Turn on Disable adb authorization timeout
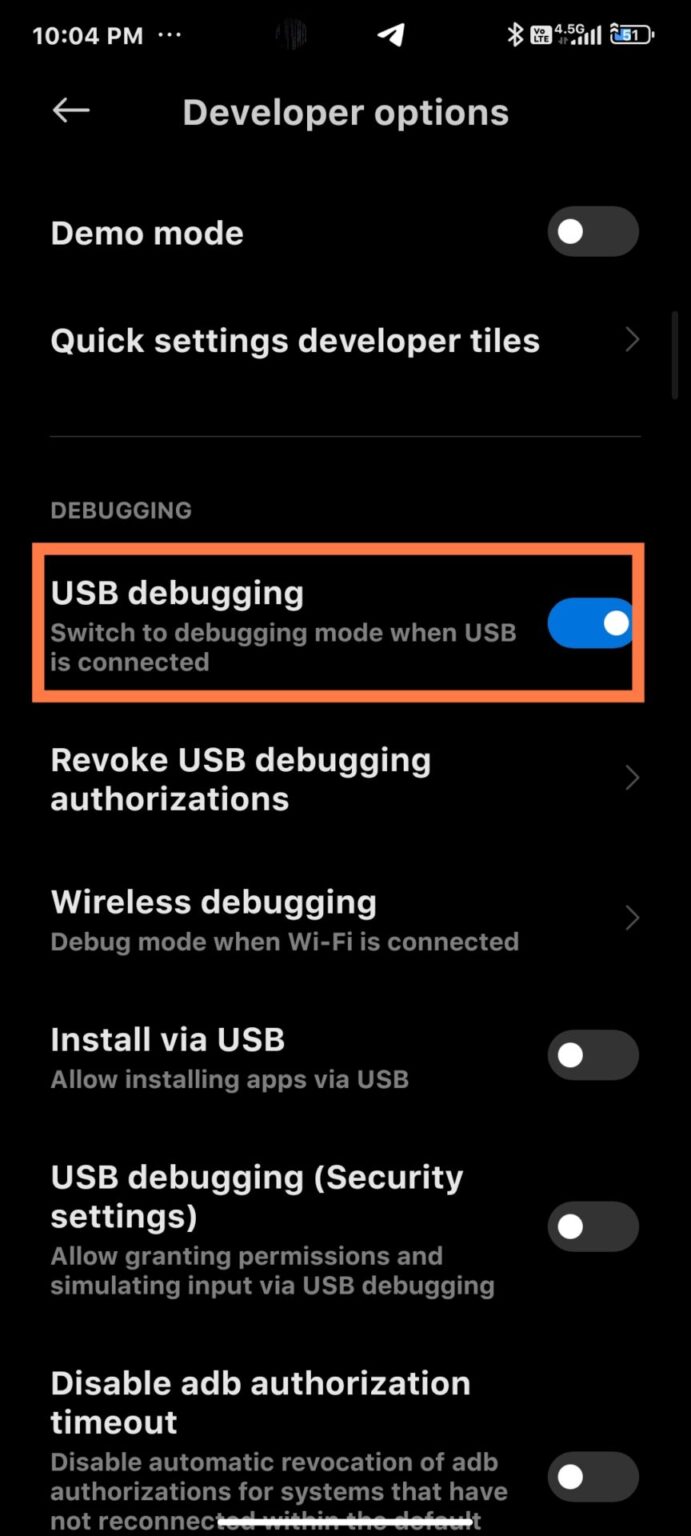Screen dimensions: 691x1536 593,1476
